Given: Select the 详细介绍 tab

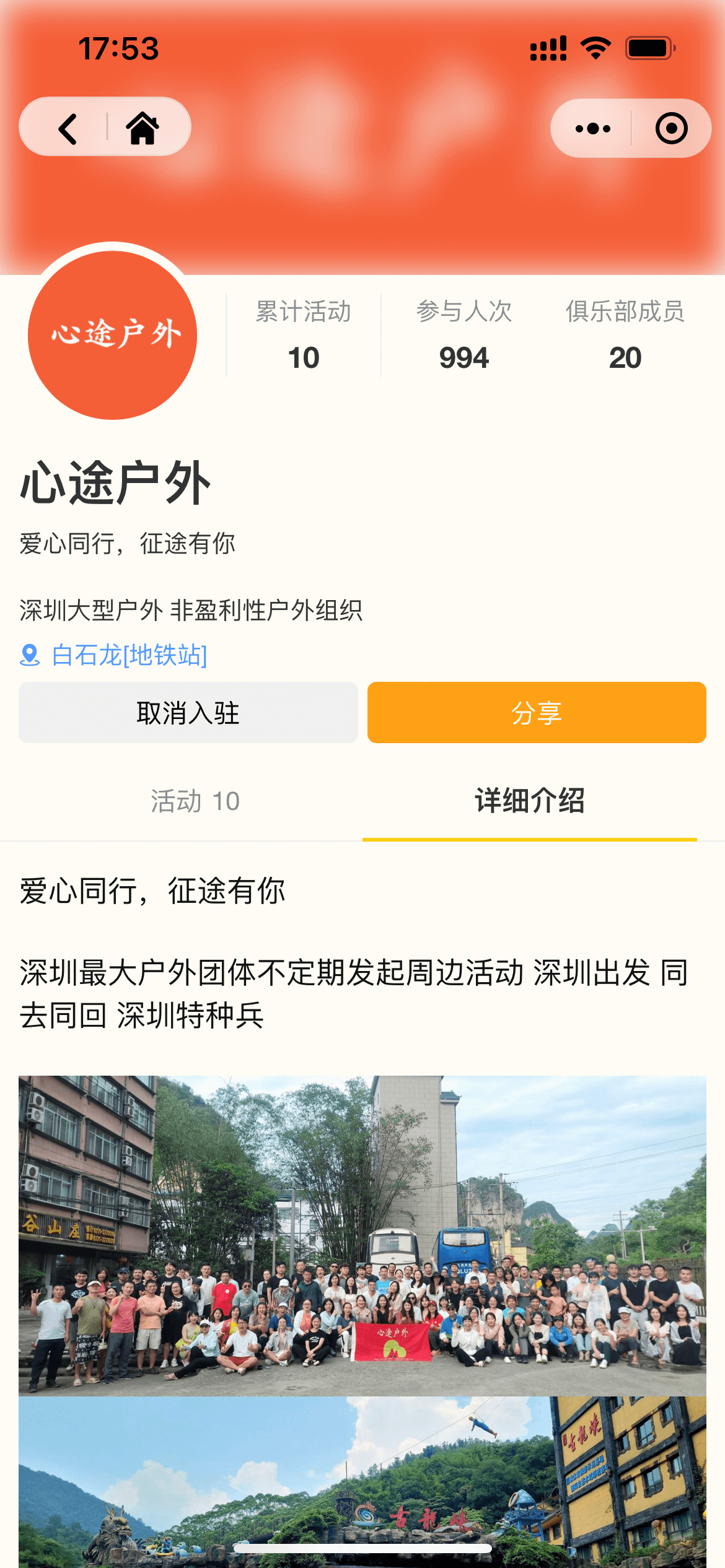Looking at the screenshot, I should [x=530, y=801].
